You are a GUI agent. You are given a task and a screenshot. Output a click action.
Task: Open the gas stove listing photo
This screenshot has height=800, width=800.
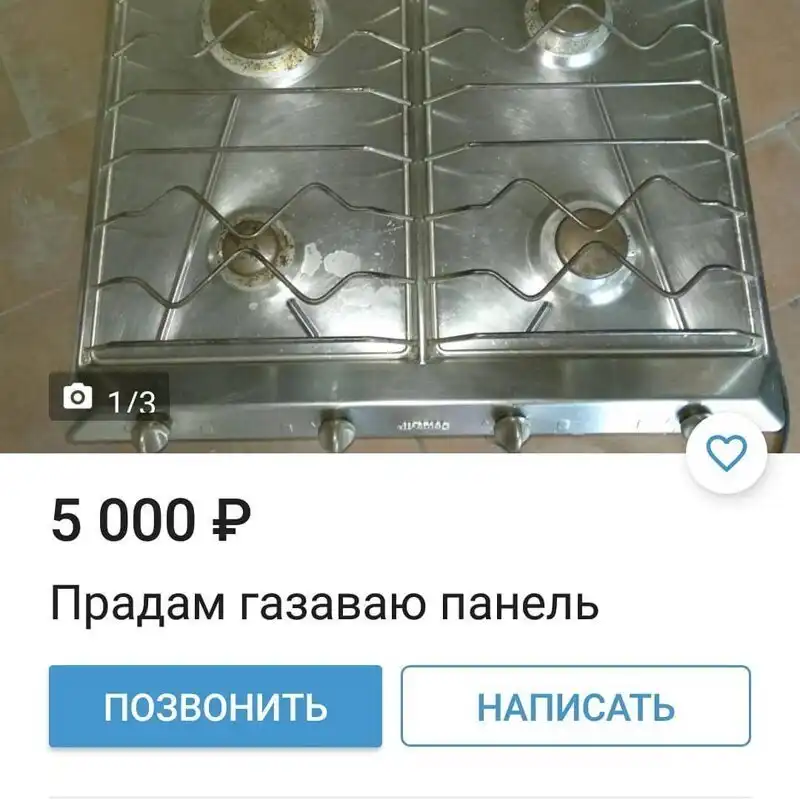(x=400, y=220)
